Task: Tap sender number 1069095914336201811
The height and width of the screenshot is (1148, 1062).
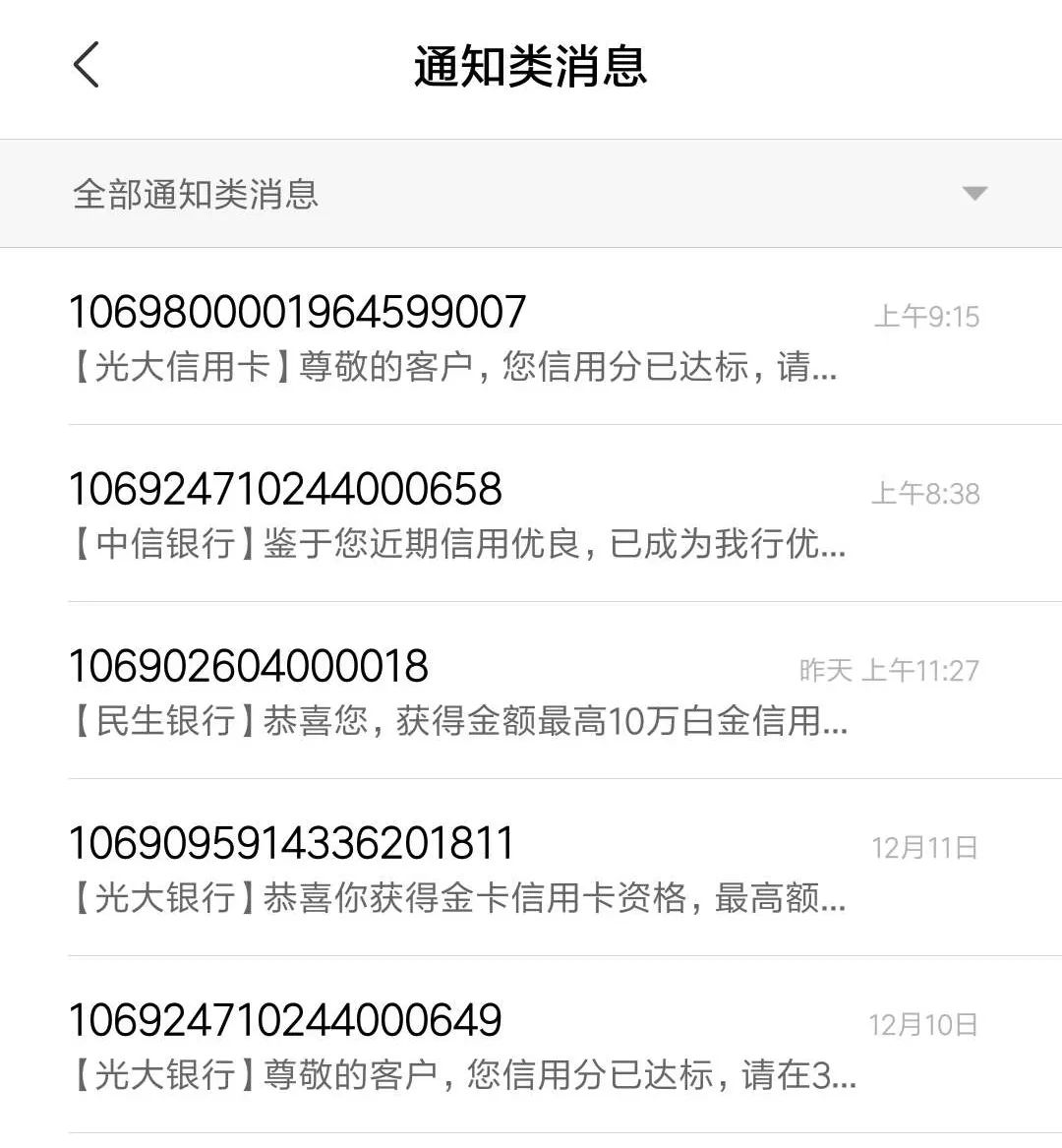Action: pyautogui.click(x=290, y=842)
